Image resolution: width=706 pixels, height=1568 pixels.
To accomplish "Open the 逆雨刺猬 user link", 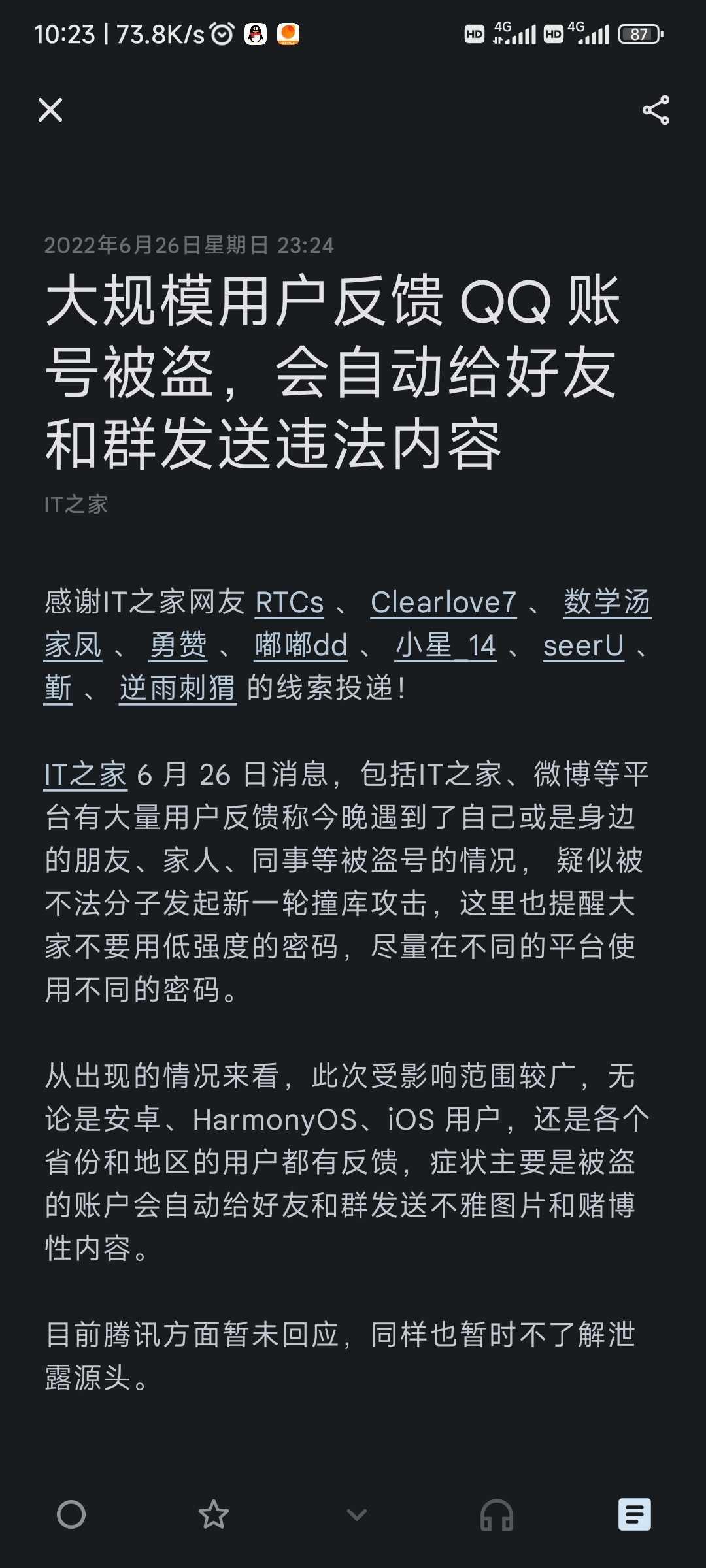I will pos(177,689).
